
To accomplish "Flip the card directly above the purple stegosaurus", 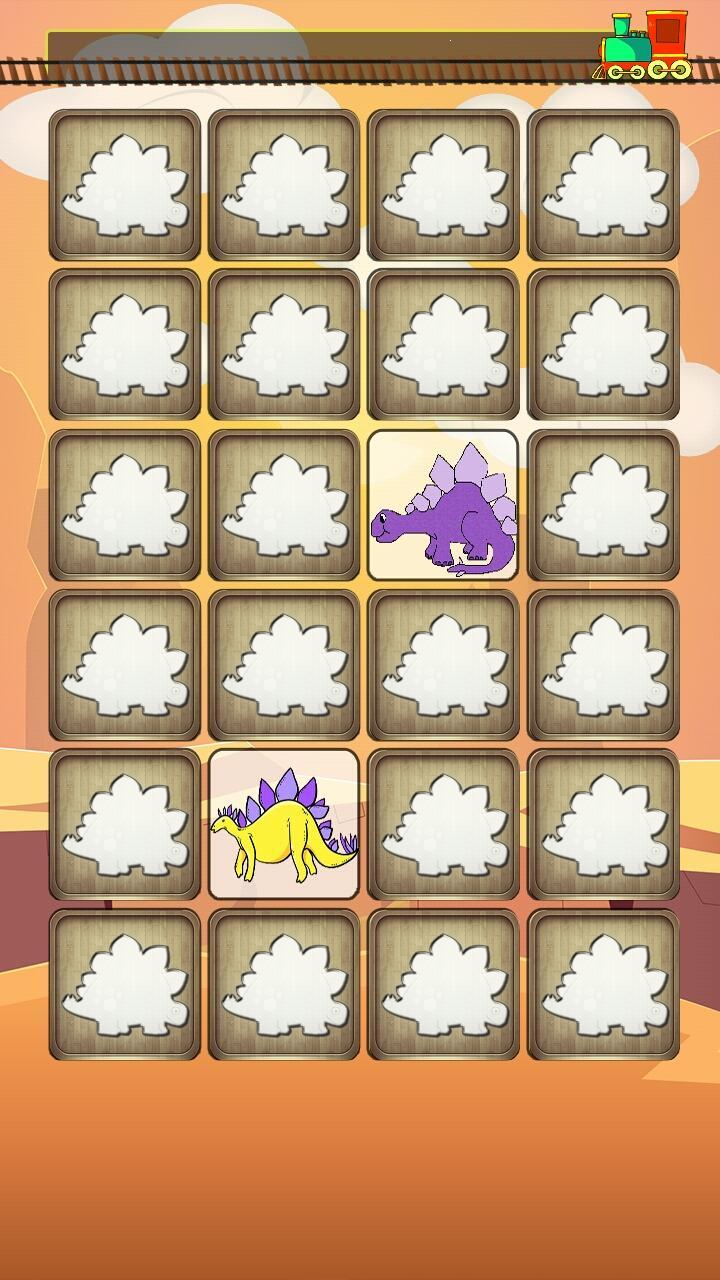I will [443, 343].
